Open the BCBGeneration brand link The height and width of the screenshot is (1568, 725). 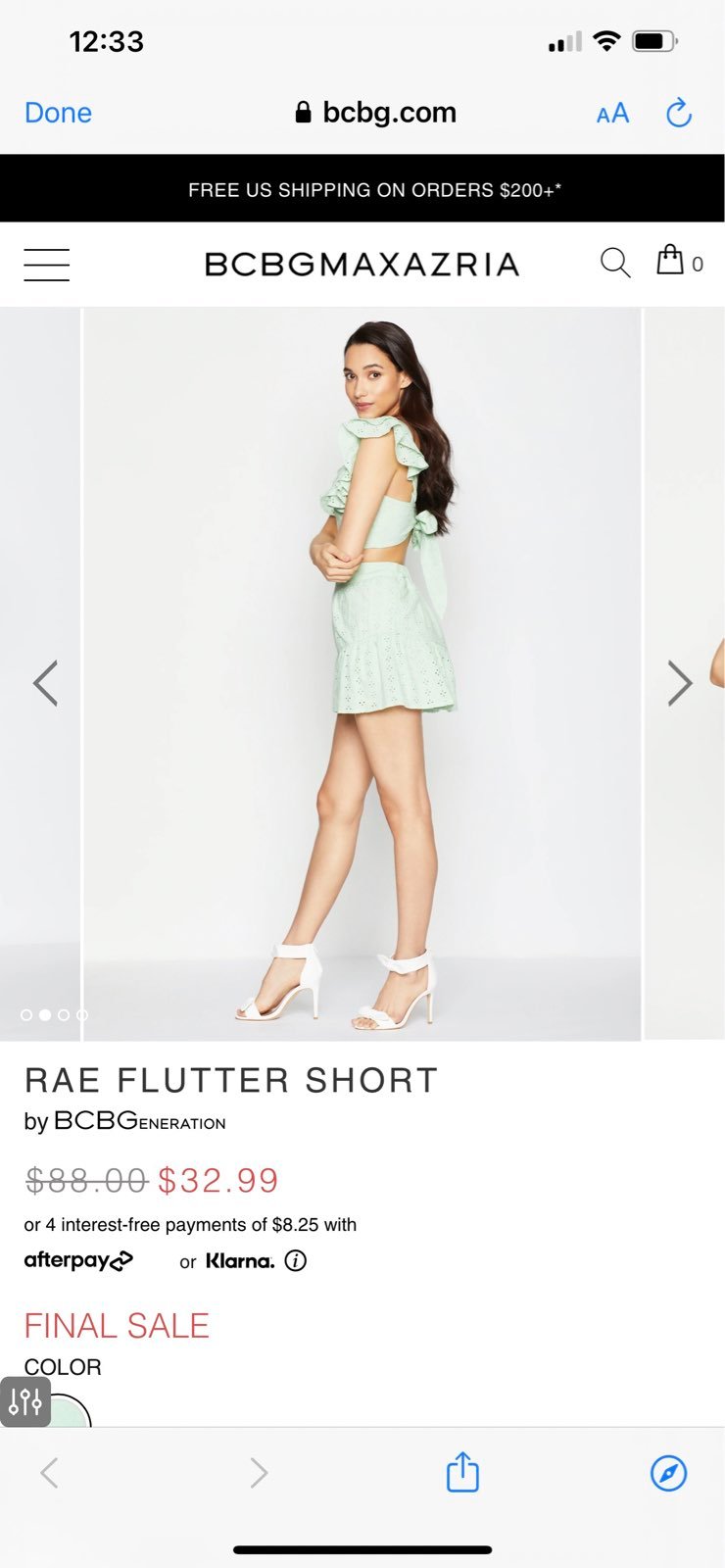point(140,1121)
